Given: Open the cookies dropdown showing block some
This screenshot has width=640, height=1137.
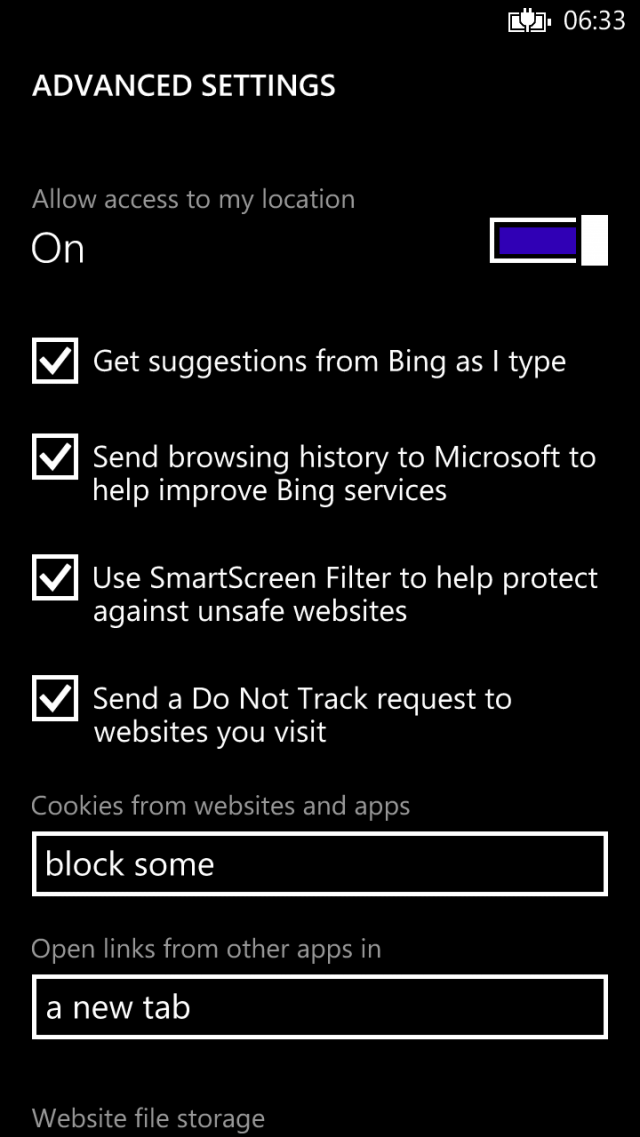Looking at the screenshot, I should tap(320, 864).
